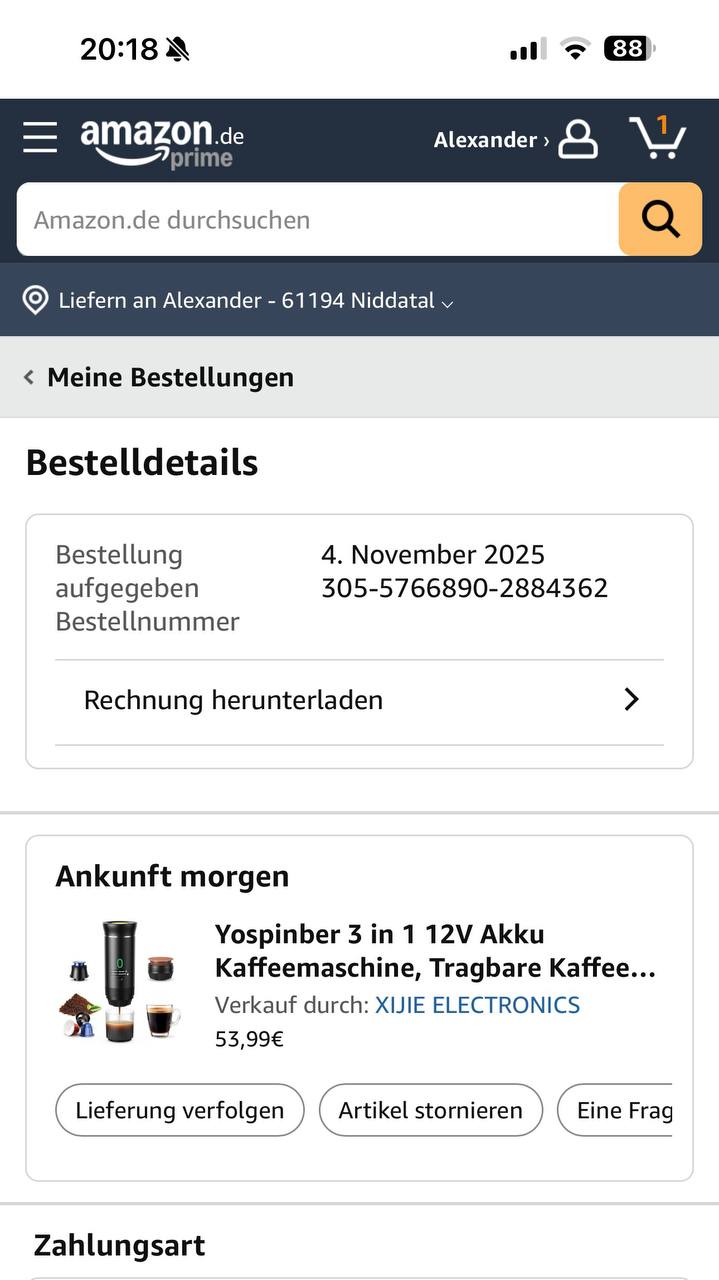
Task: Tap the orange search magnifier button
Action: 660,219
